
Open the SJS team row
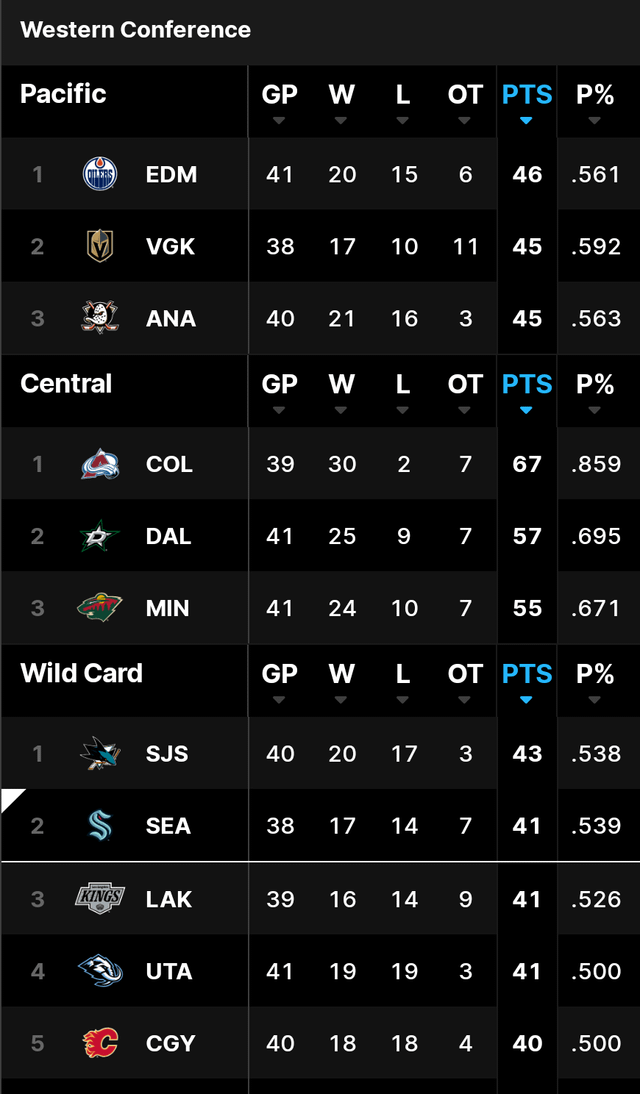click(x=166, y=753)
